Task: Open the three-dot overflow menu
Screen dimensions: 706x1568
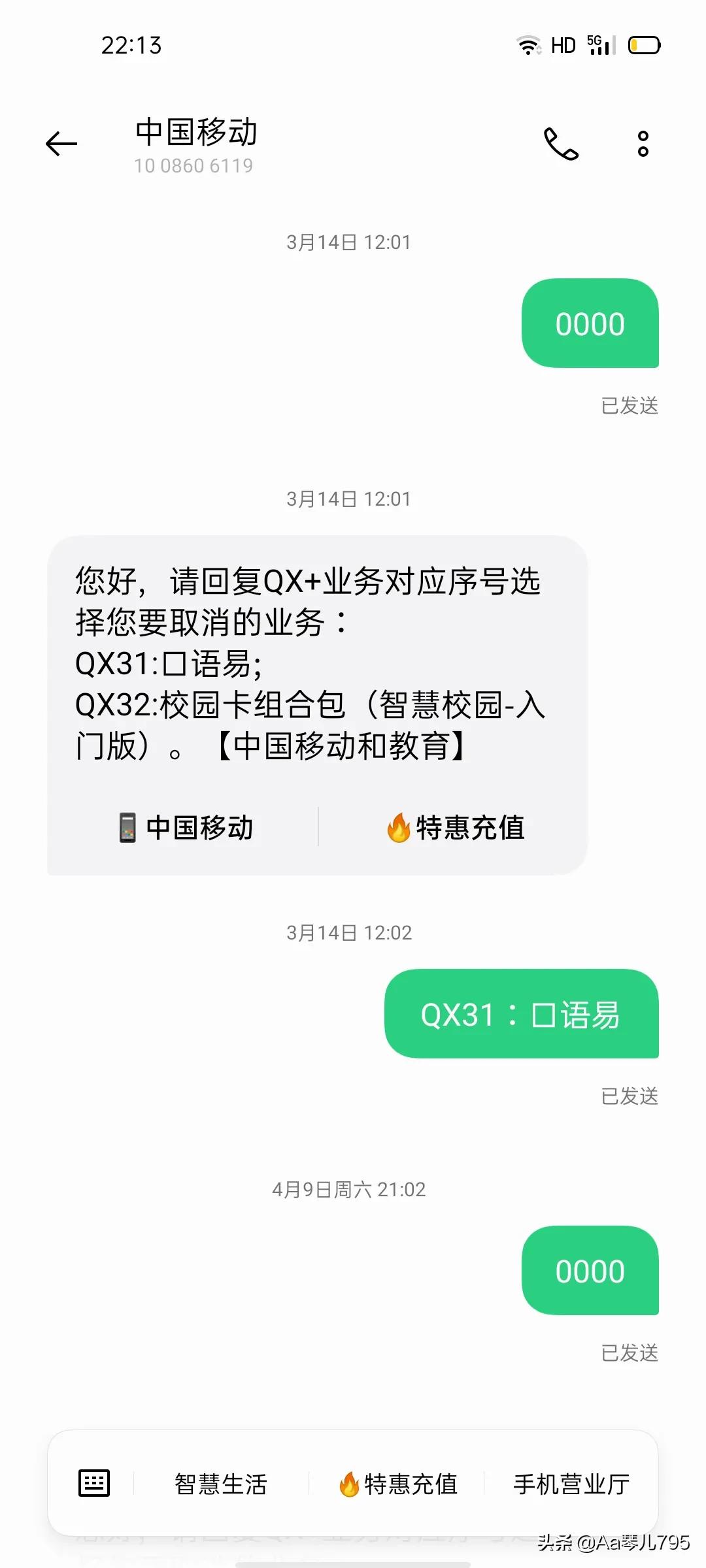Action: pyautogui.click(x=643, y=142)
